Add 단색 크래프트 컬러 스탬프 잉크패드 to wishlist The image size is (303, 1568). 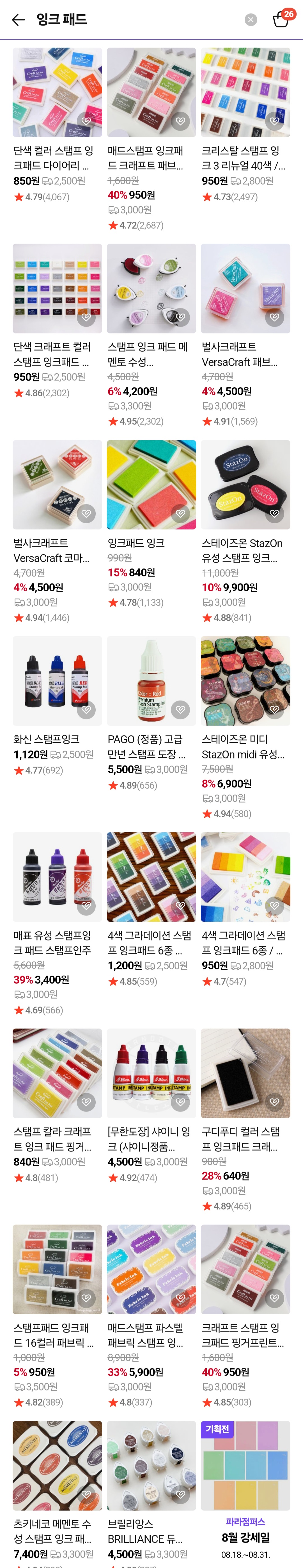(x=86, y=317)
